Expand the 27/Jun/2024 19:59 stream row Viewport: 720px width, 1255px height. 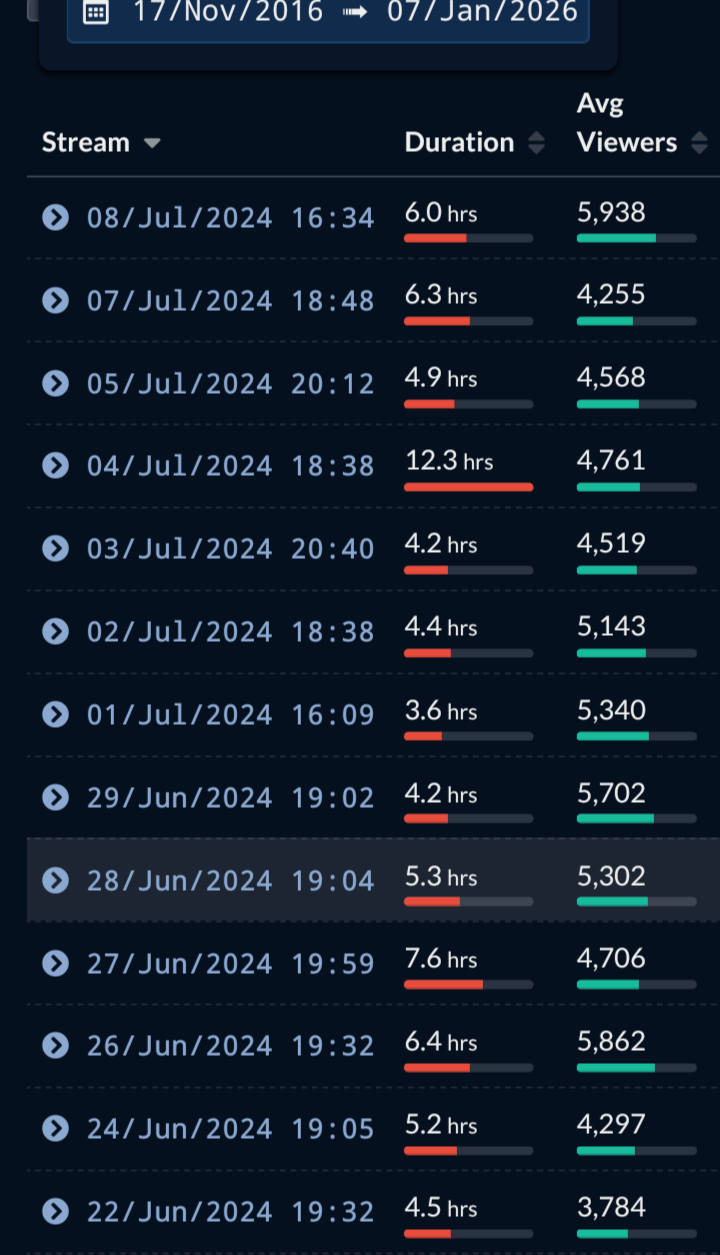55,963
